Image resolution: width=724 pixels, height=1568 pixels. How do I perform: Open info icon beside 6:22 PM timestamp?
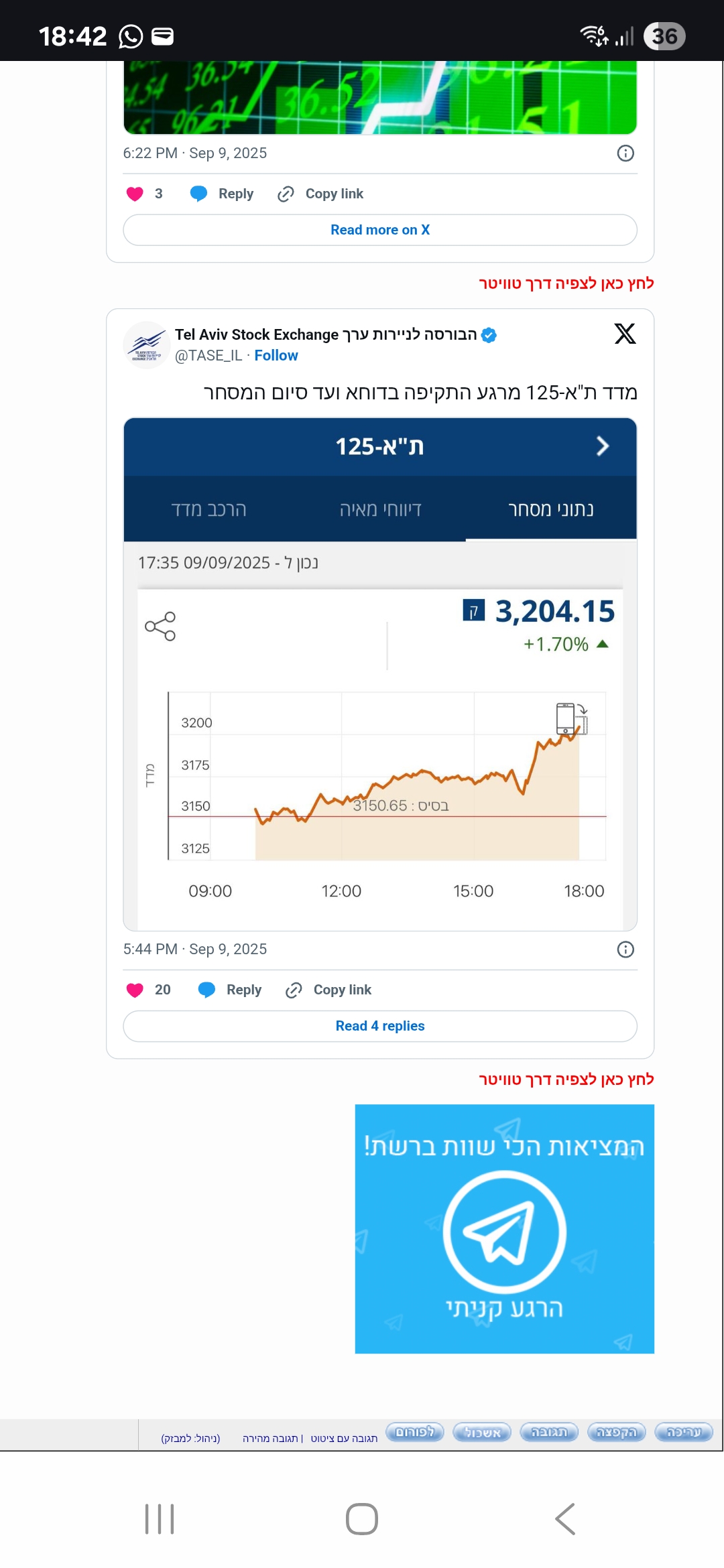coord(625,153)
